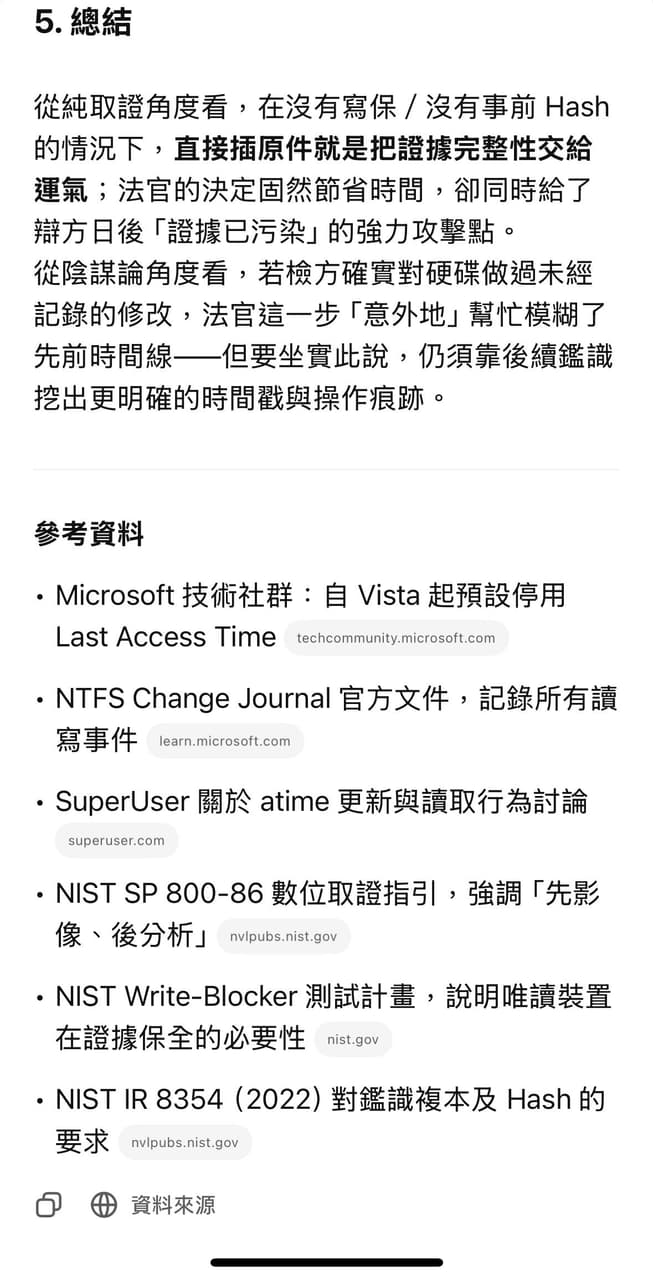Visit the superuser.com source chip

[116, 841]
